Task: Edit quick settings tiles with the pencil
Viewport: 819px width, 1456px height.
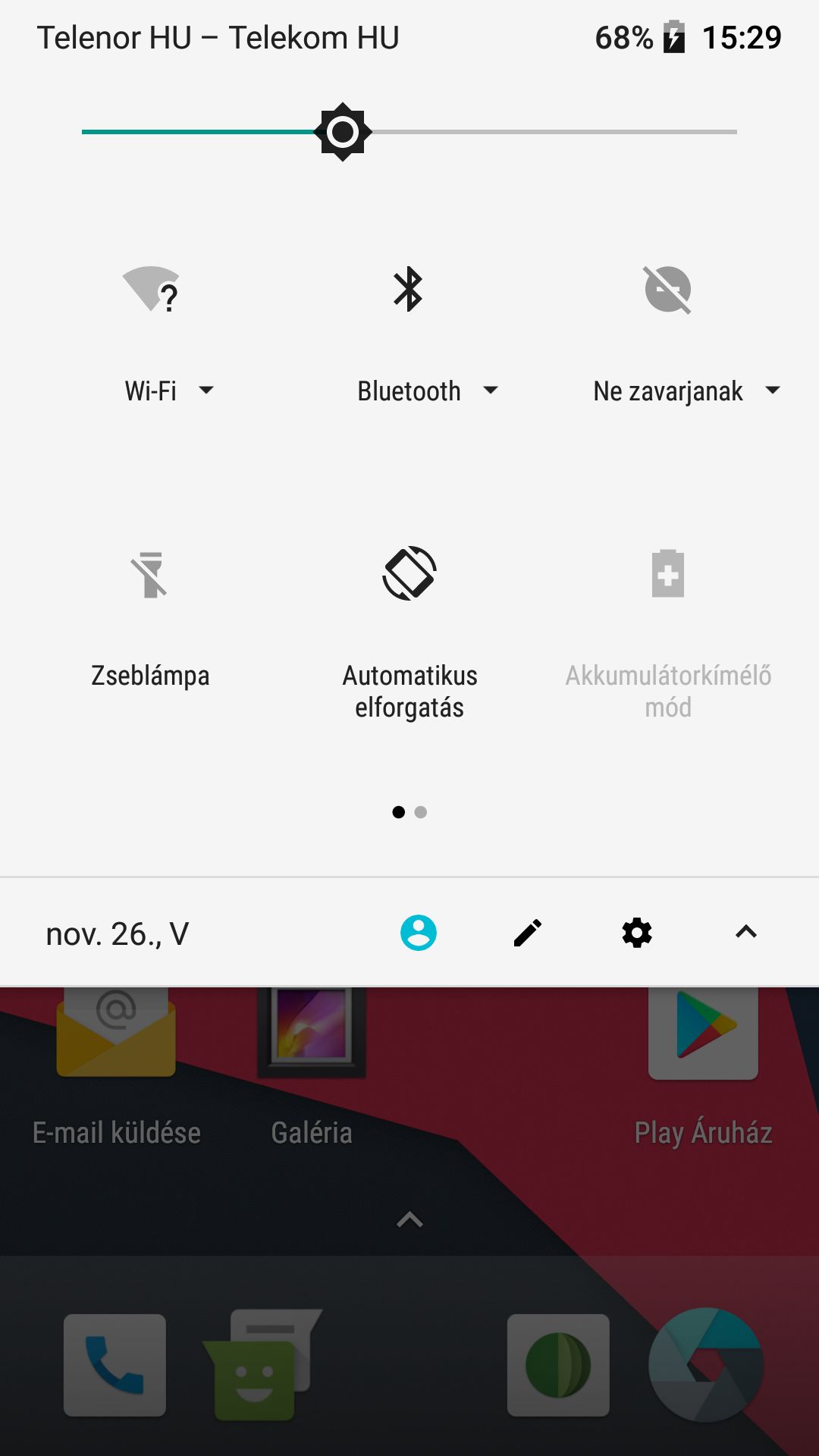Action: [x=528, y=933]
